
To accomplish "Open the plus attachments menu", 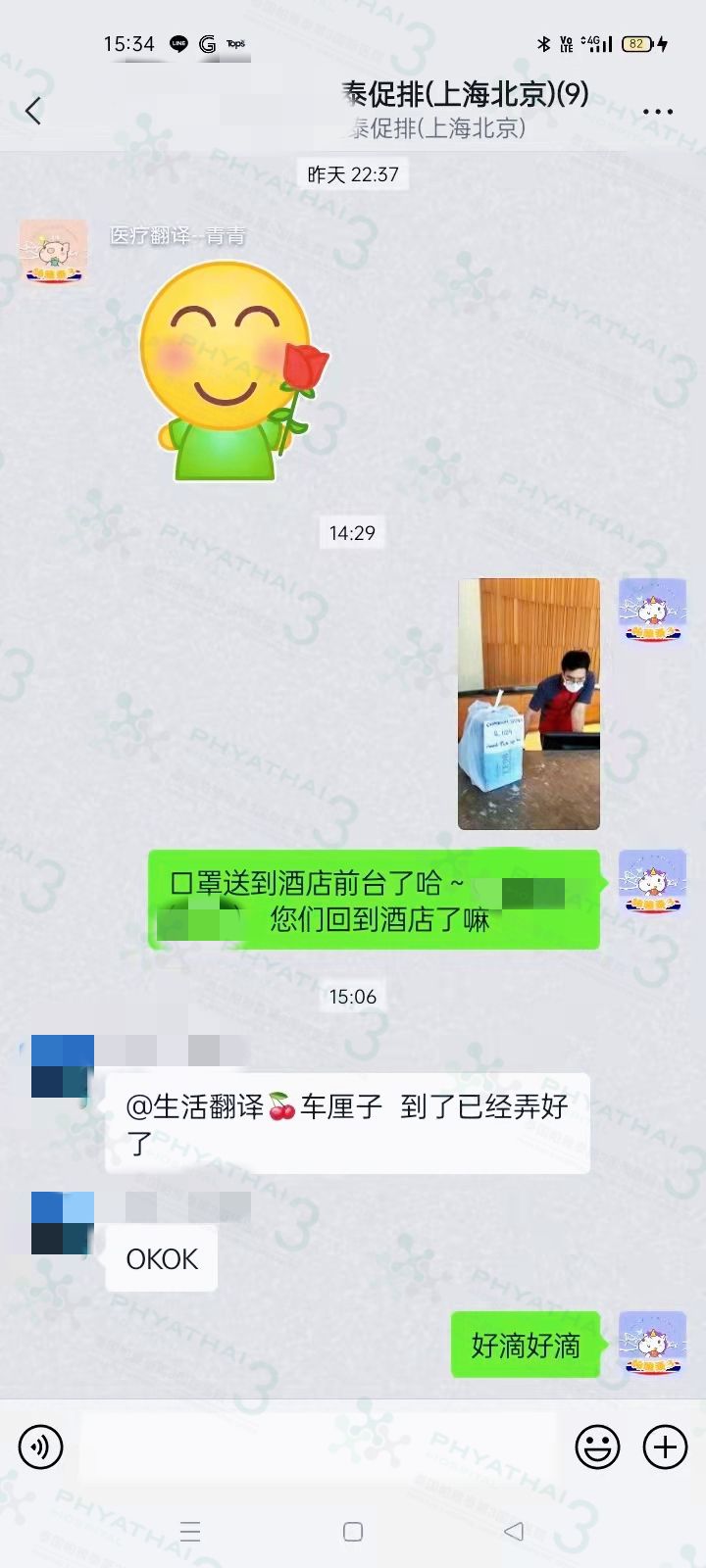I will 665,1446.
